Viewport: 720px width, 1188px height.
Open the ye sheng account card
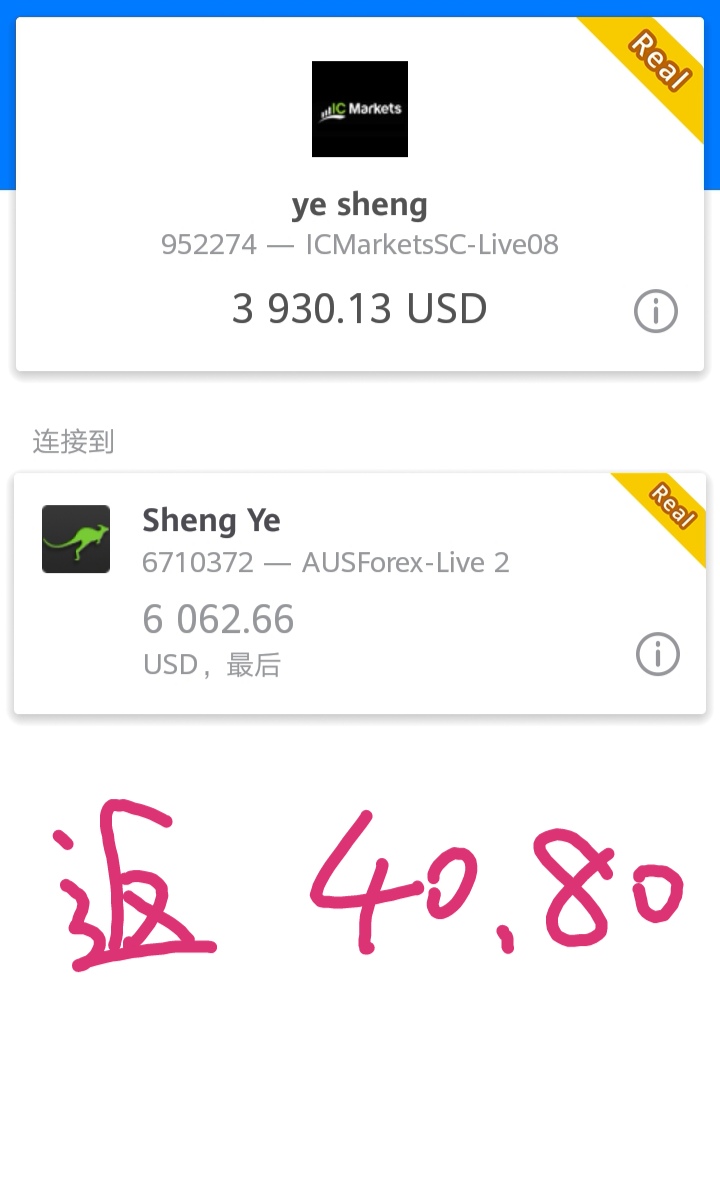tap(360, 194)
